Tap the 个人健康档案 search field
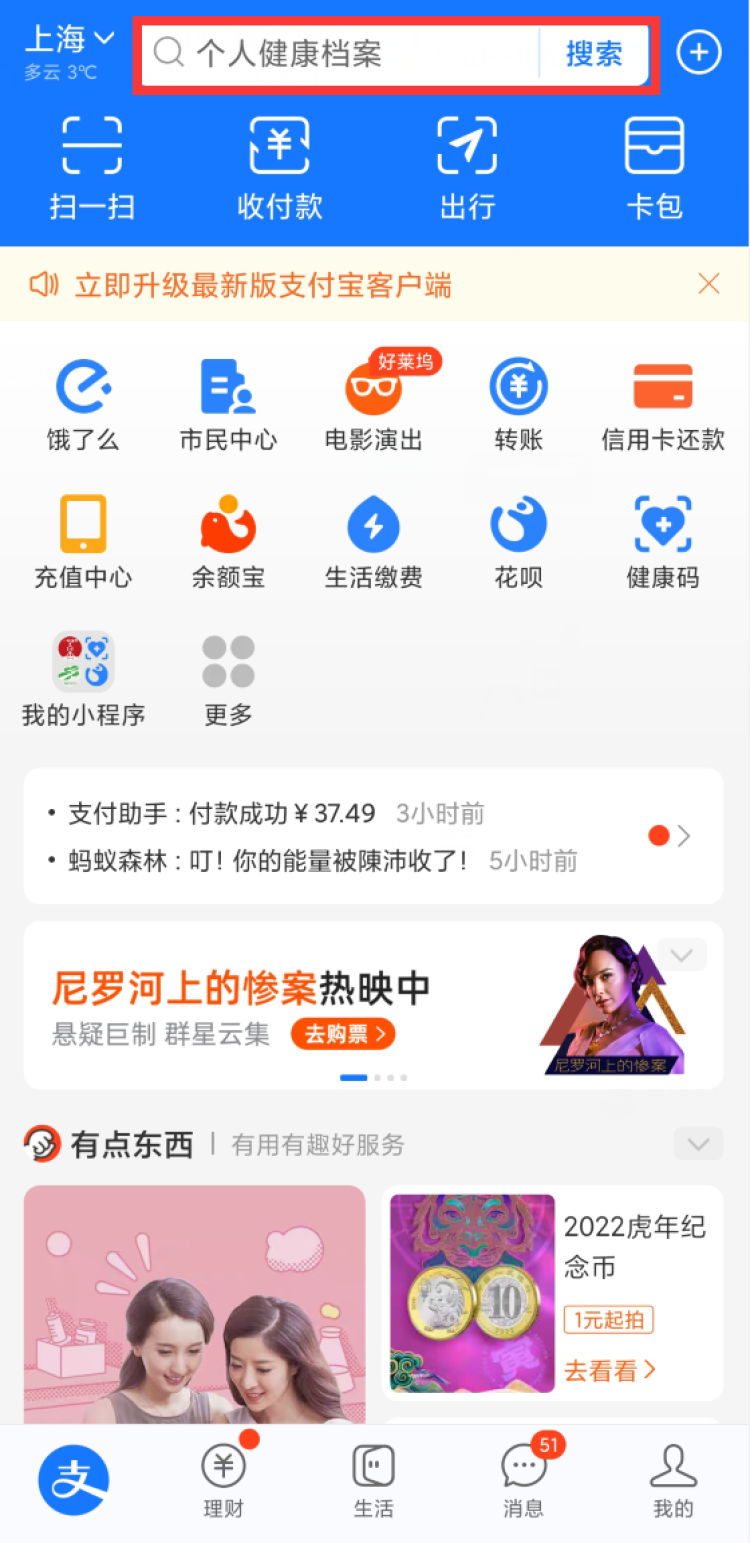The image size is (750, 1543). 340,53
